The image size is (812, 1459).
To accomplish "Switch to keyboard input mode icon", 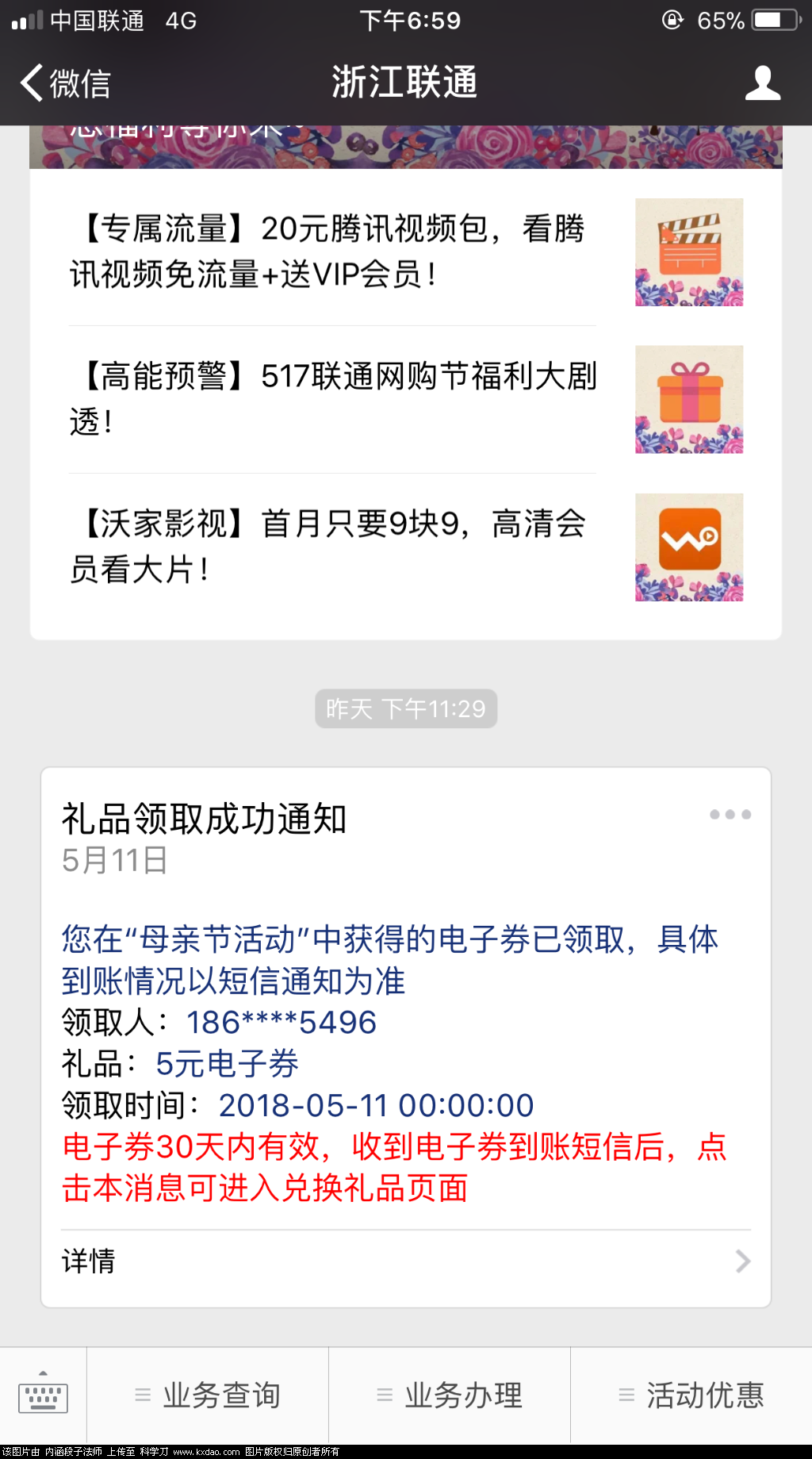I will click(x=45, y=1393).
